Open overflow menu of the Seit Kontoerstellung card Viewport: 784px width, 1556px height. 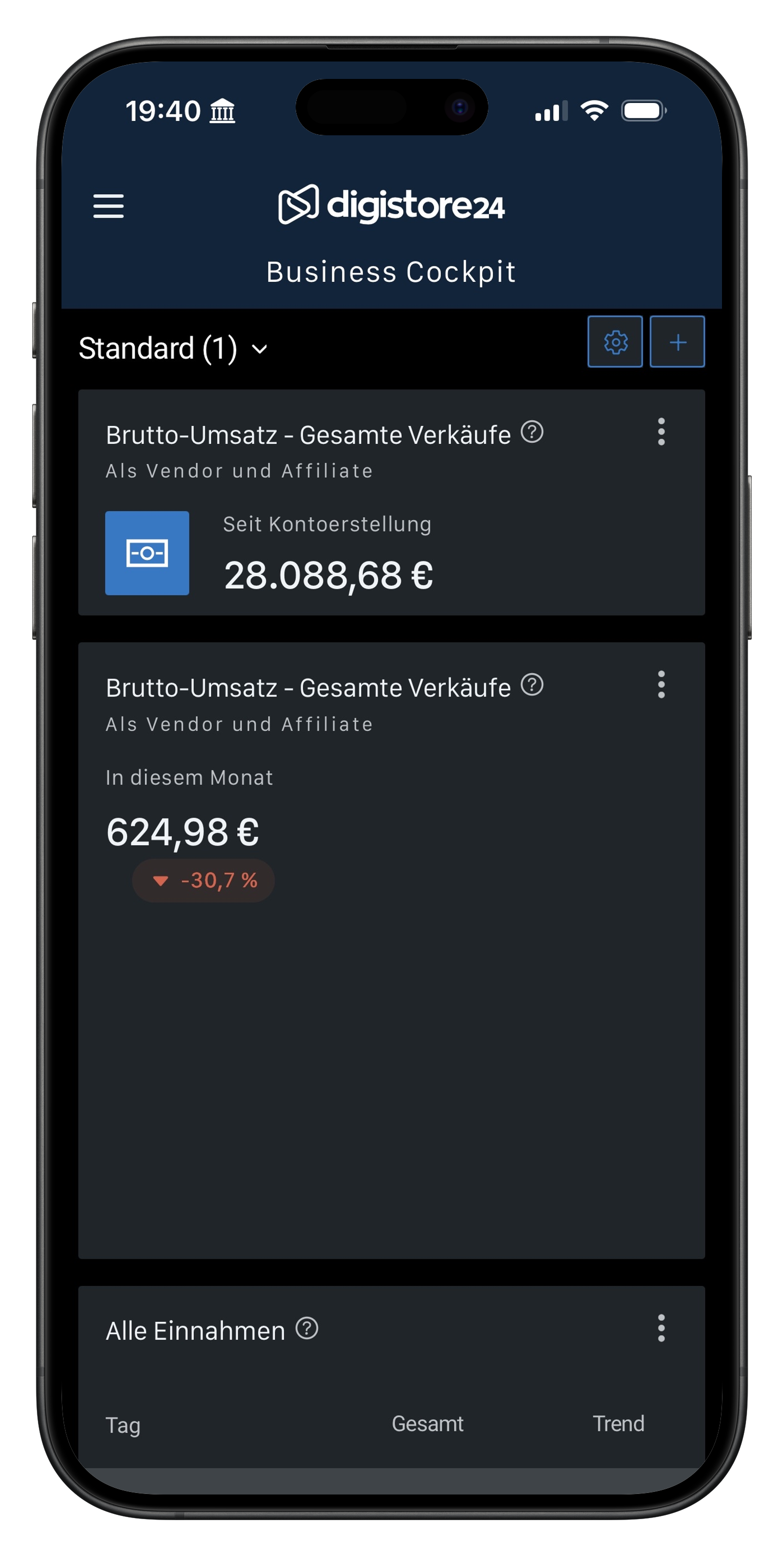[x=662, y=432]
